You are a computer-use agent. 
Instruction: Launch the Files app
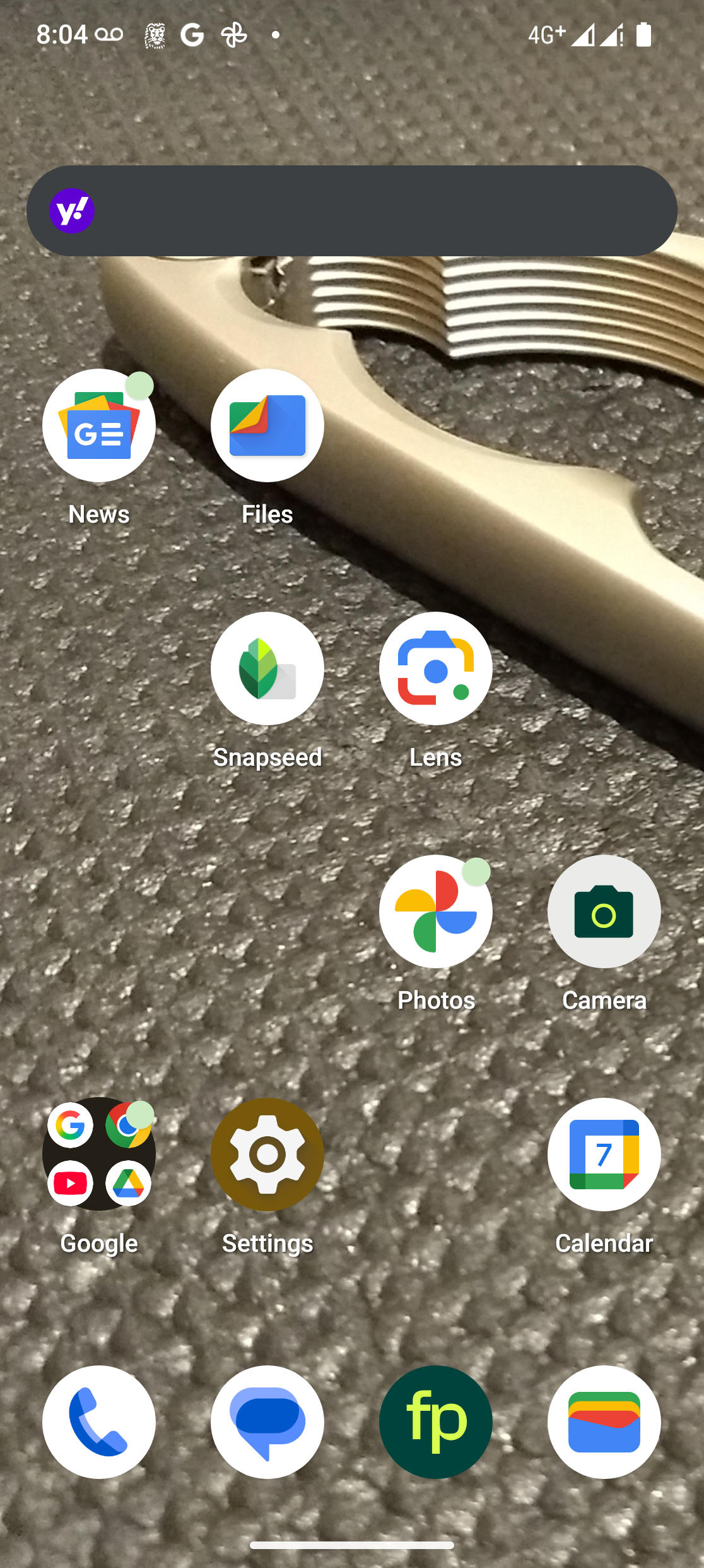(x=267, y=426)
